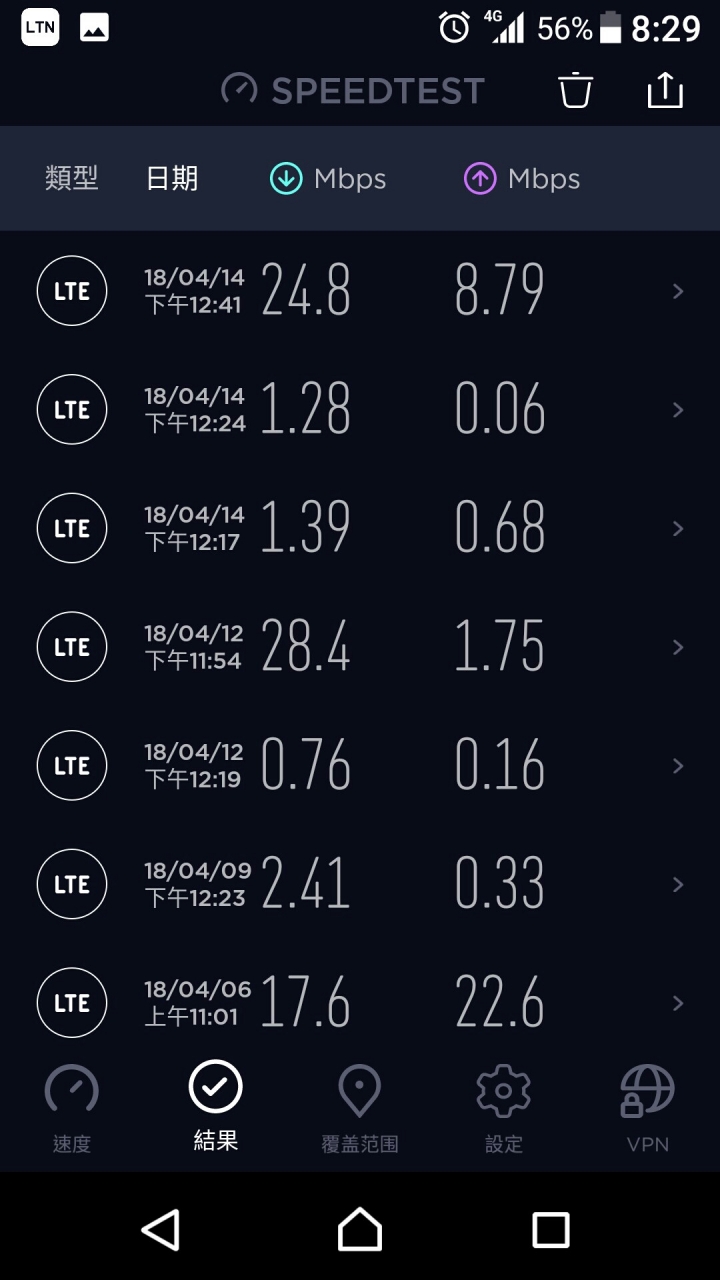Sort by upload Mbps column
The image size is (720, 1280).
tap(522, 179)
